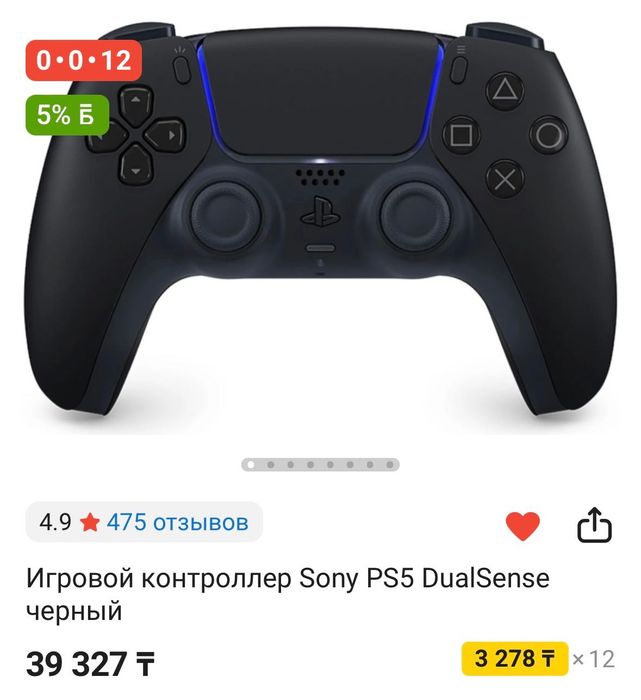Share this DualSense product
Image resolution: width=641 pixels, height=700 pixels.
pos(593,524)
